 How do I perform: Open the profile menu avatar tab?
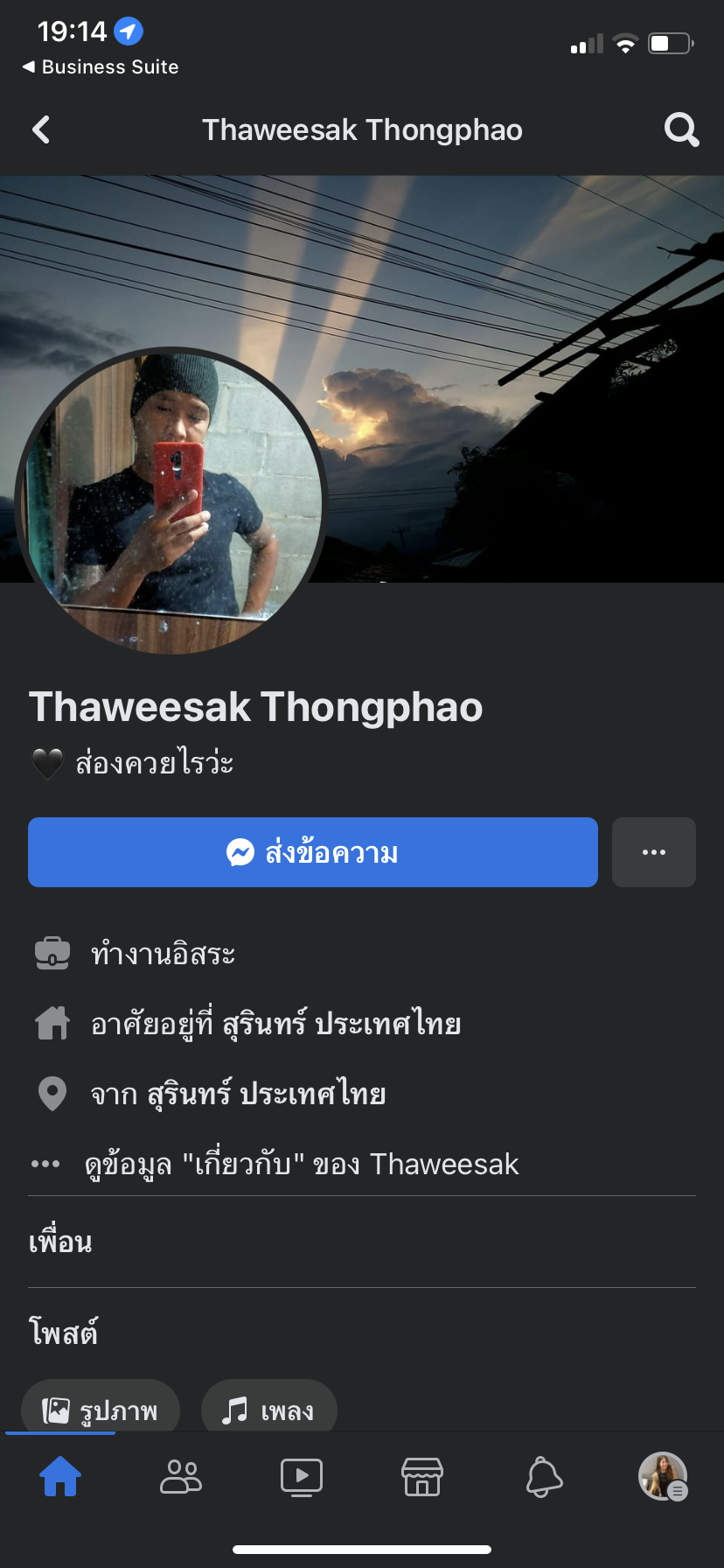pos(664,1477)
